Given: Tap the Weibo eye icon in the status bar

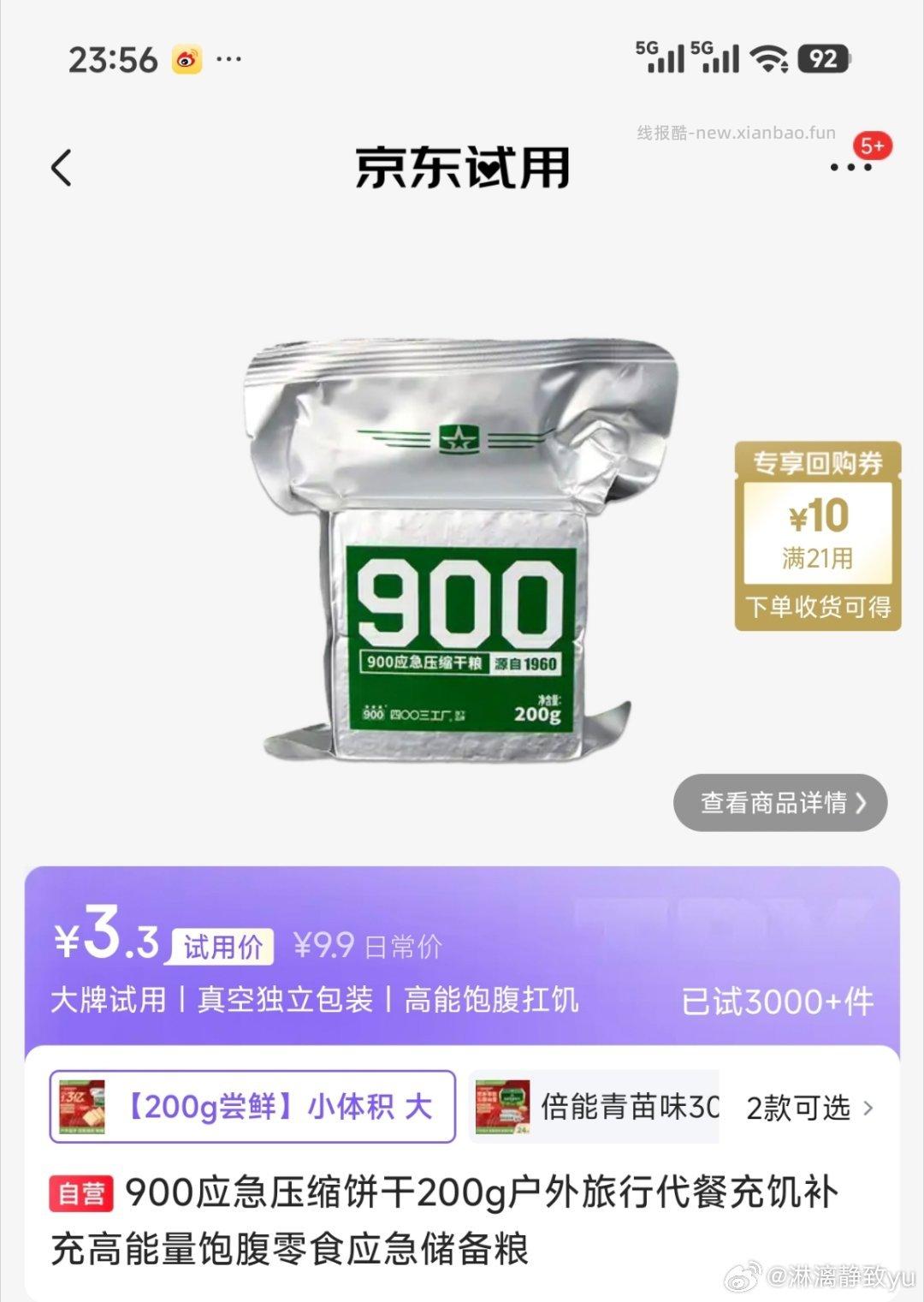Looking at the screenshot, I should pos(187,60).
